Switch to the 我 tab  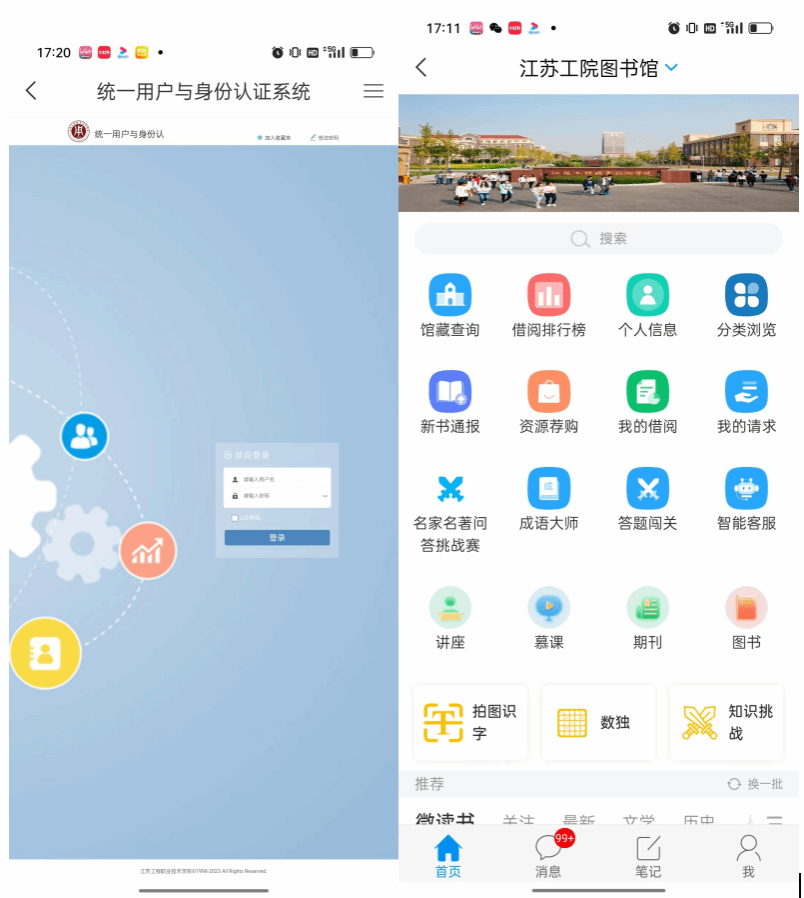pyautogui.click(x=748, y=853)
